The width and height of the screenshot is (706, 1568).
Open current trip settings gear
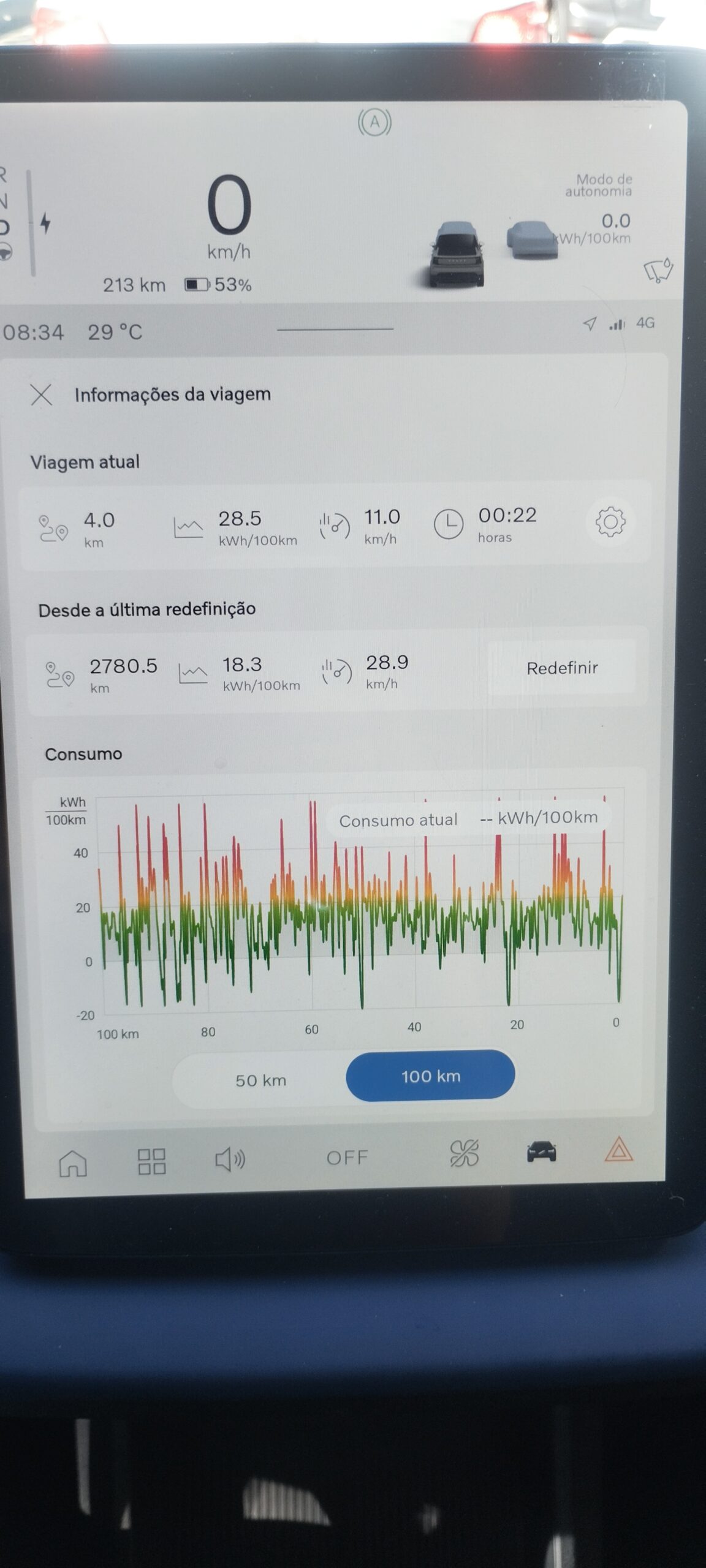pos(610,522)
